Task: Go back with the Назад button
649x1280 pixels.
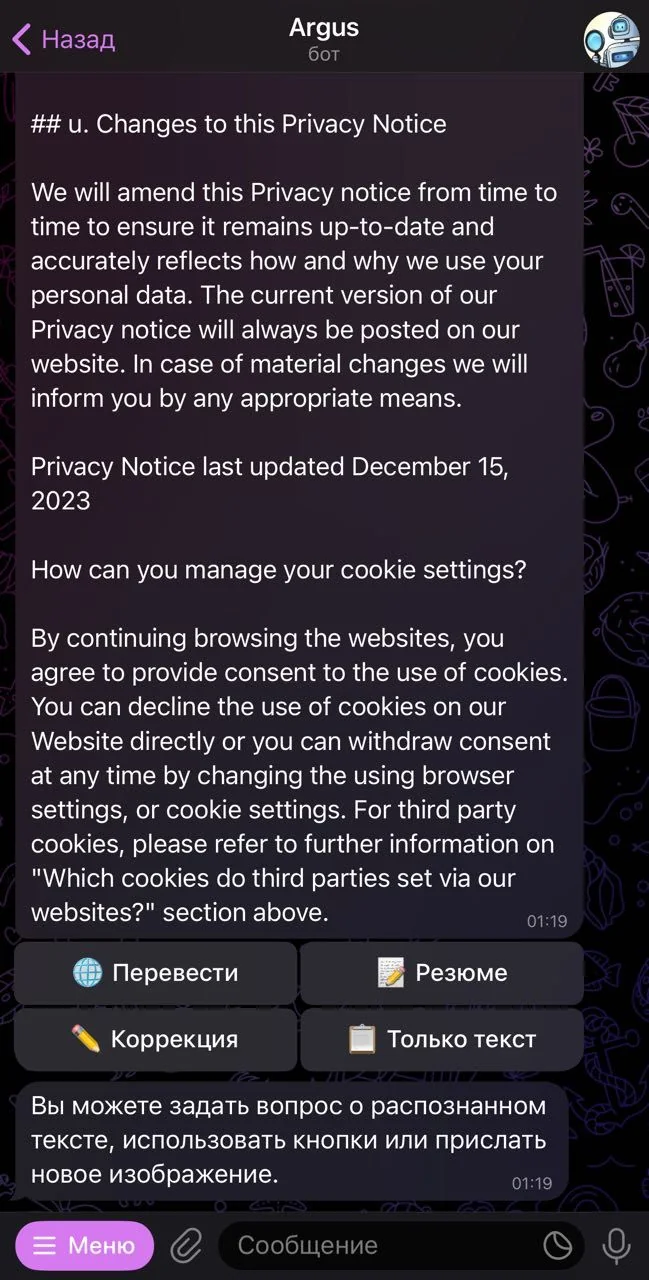Action: [x=63, y=40]
